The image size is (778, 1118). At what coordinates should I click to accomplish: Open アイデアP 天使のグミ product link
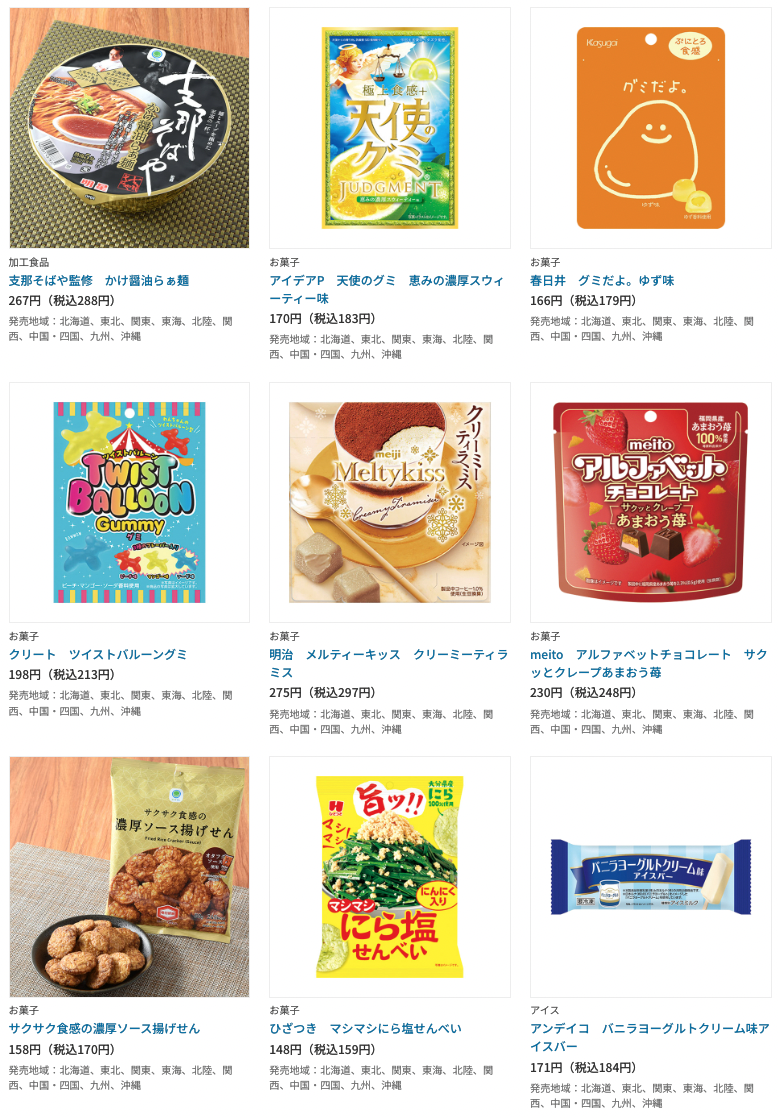389,290
